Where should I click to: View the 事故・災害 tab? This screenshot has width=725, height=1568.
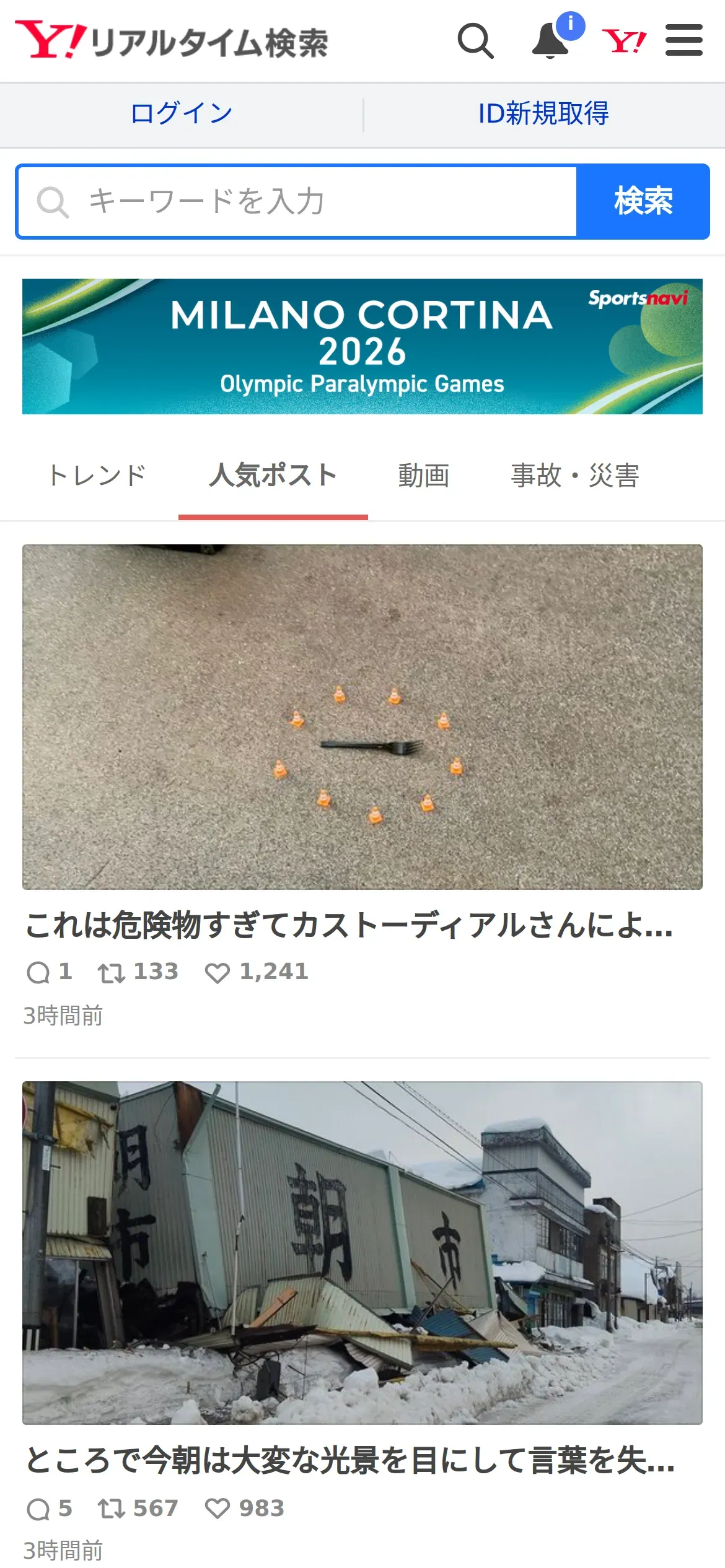[x=574, y=476]
